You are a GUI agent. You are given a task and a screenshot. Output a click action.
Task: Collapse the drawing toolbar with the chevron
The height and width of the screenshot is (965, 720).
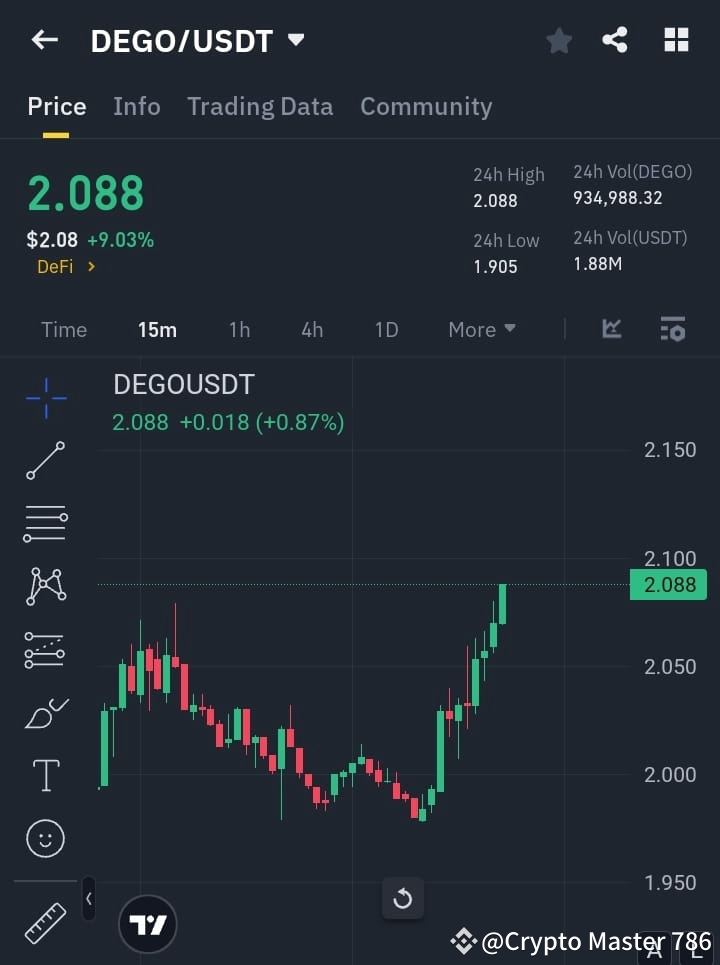pos(88,898)
